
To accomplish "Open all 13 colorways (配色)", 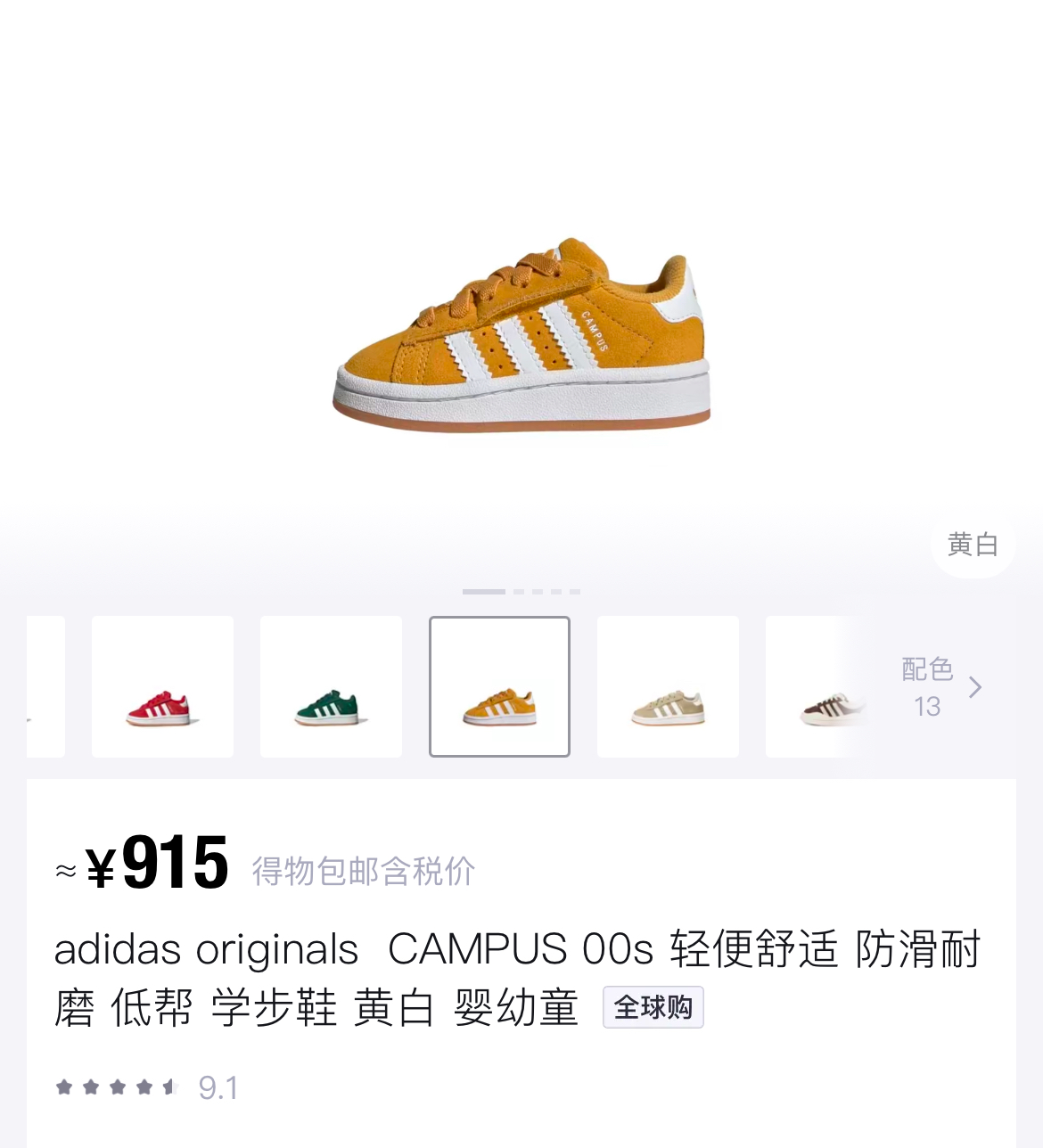I will click(x=941, y=687).
